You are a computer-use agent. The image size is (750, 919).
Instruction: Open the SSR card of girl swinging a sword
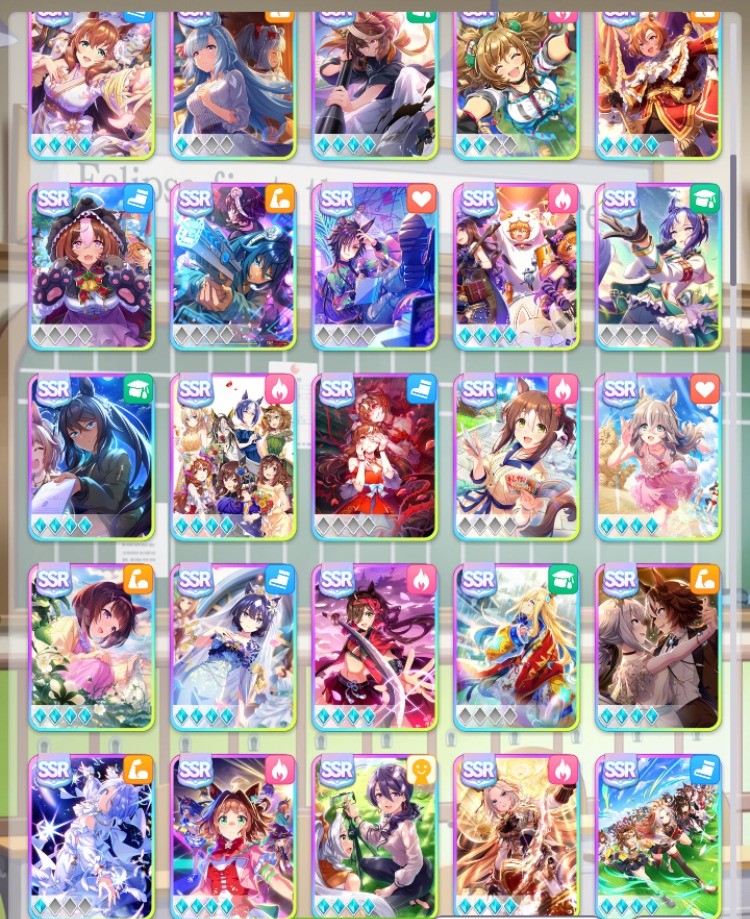374,647
